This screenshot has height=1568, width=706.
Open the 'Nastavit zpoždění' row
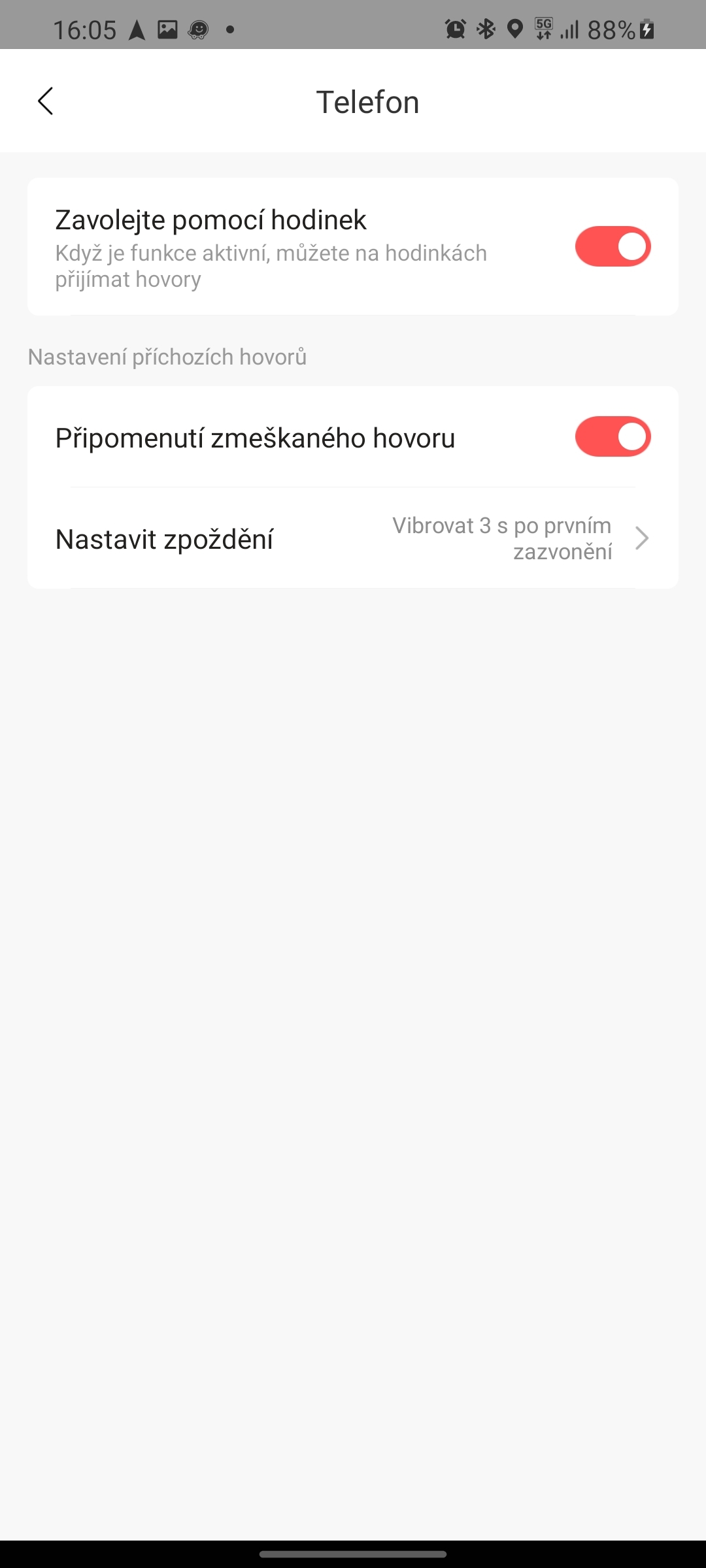point(165,539)
